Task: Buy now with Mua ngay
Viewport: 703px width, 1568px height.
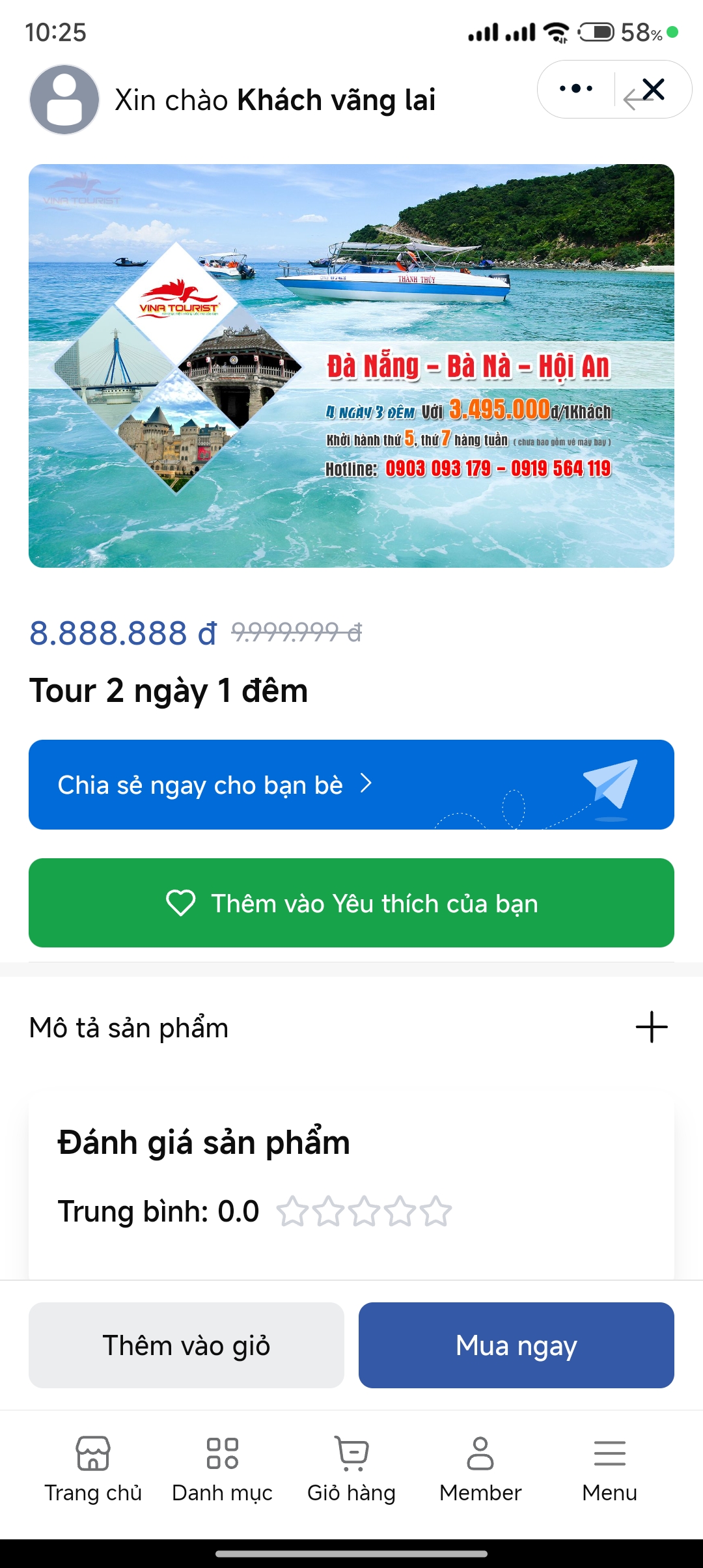Action: coord(516,1345)
